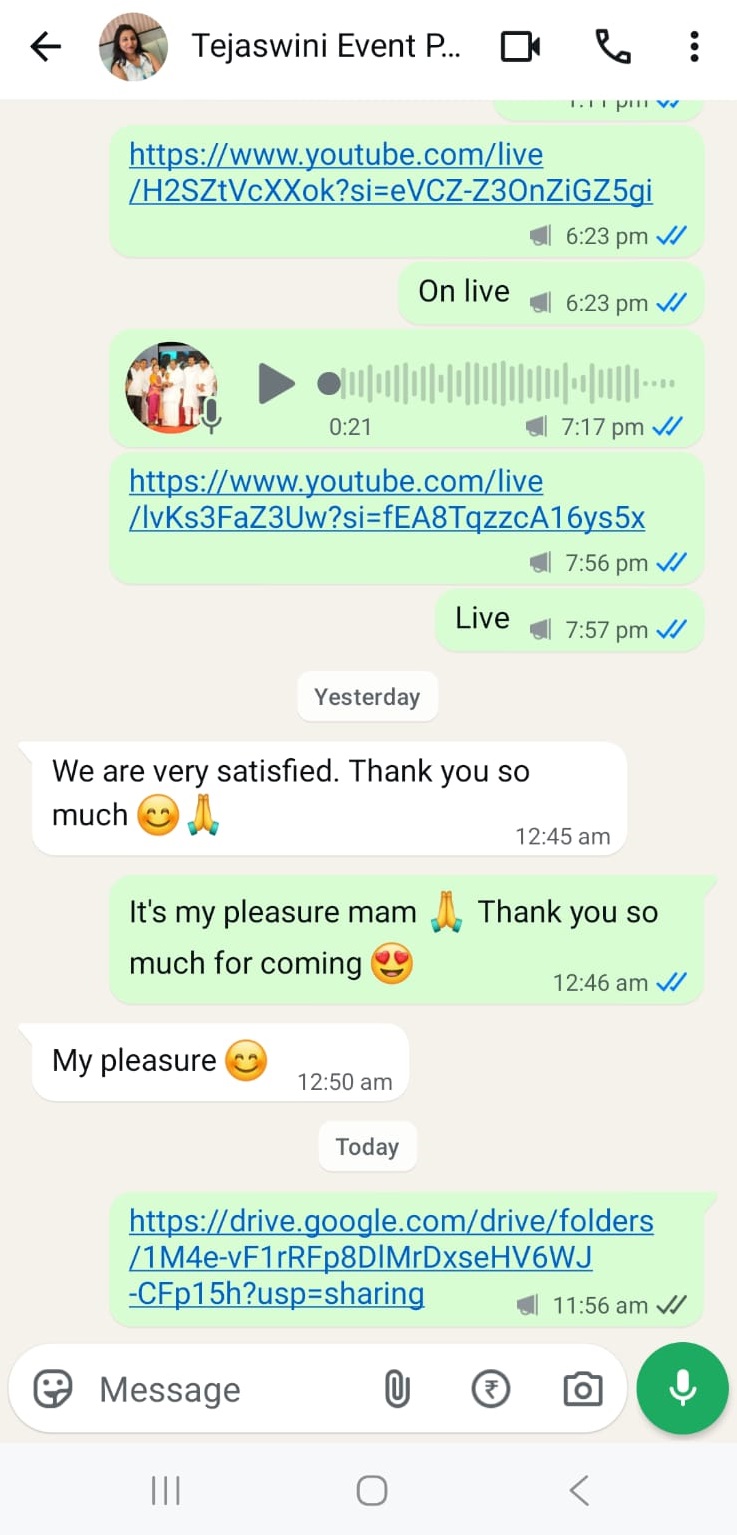Open the YouTube live link lvKs3FaZ3Uw

click(x=386, y=500)
